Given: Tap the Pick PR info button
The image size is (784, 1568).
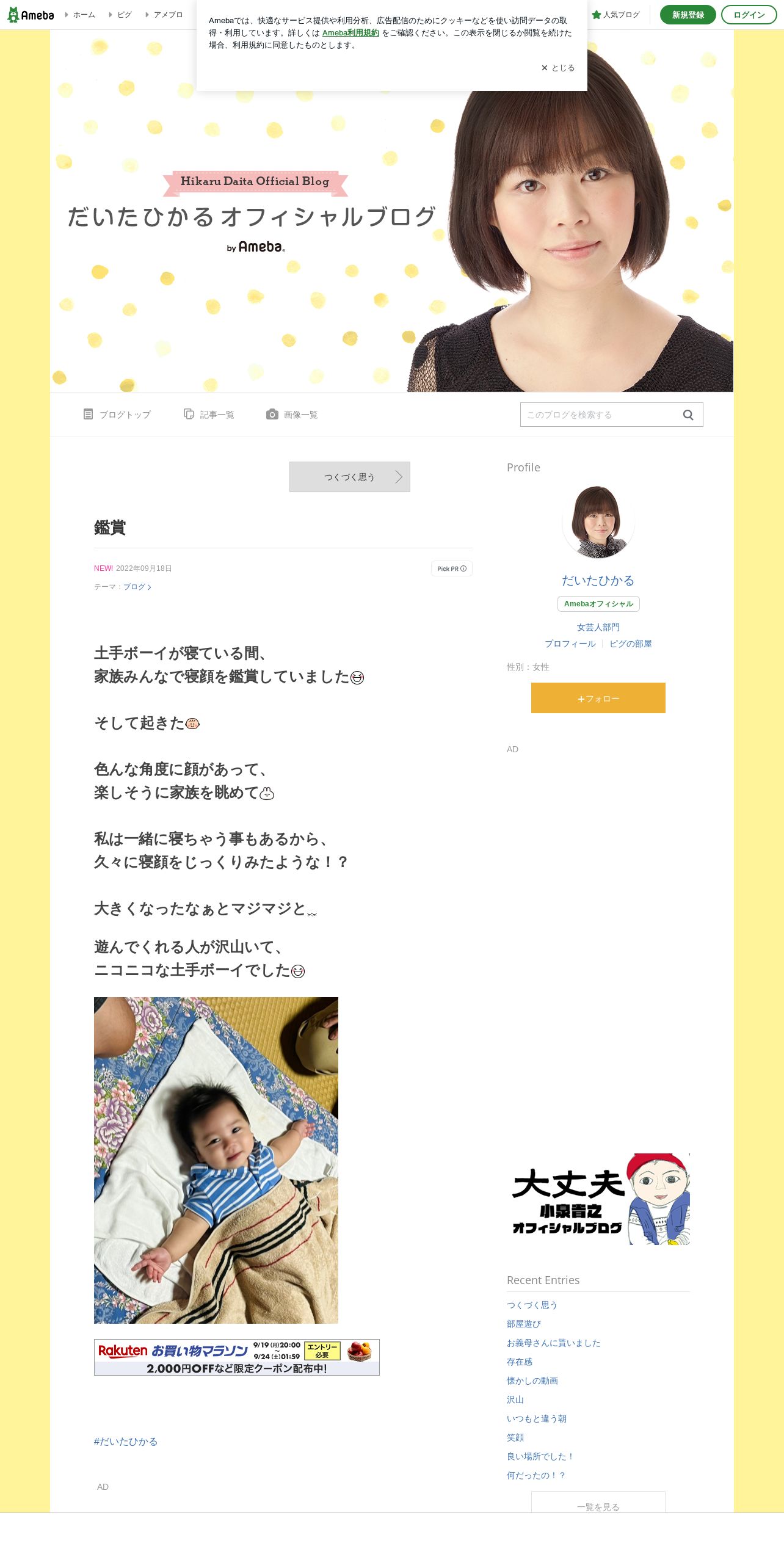Looking at the screenshot, I should (452, 568).
